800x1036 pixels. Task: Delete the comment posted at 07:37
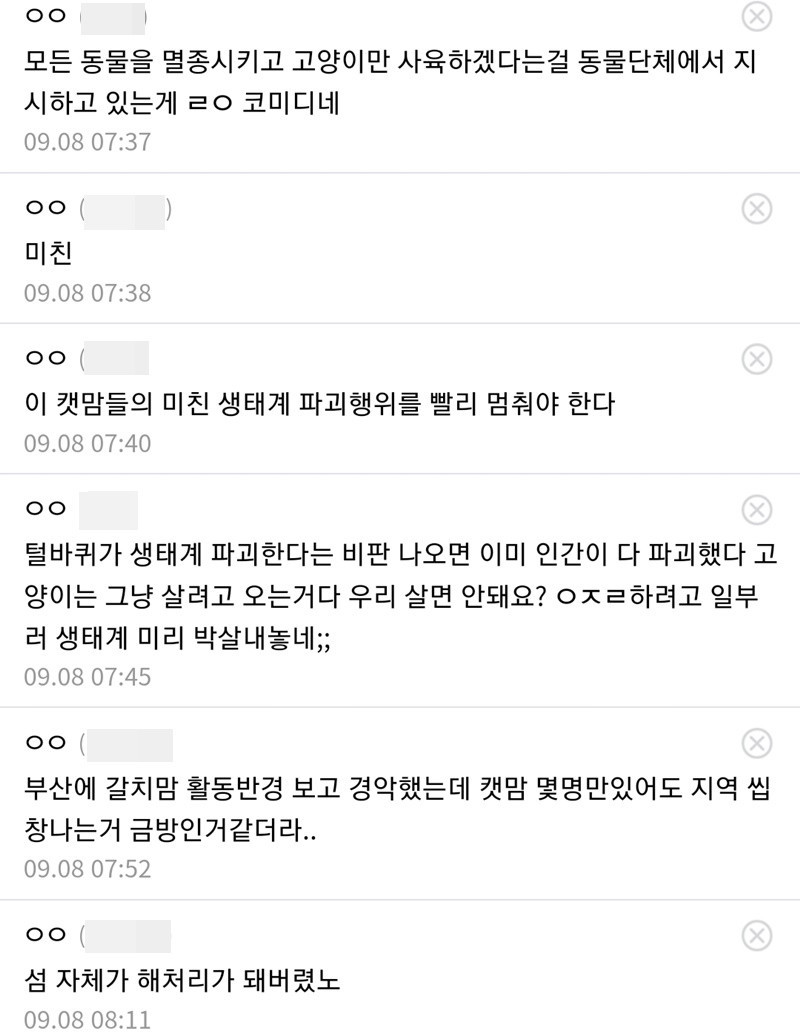757,17
